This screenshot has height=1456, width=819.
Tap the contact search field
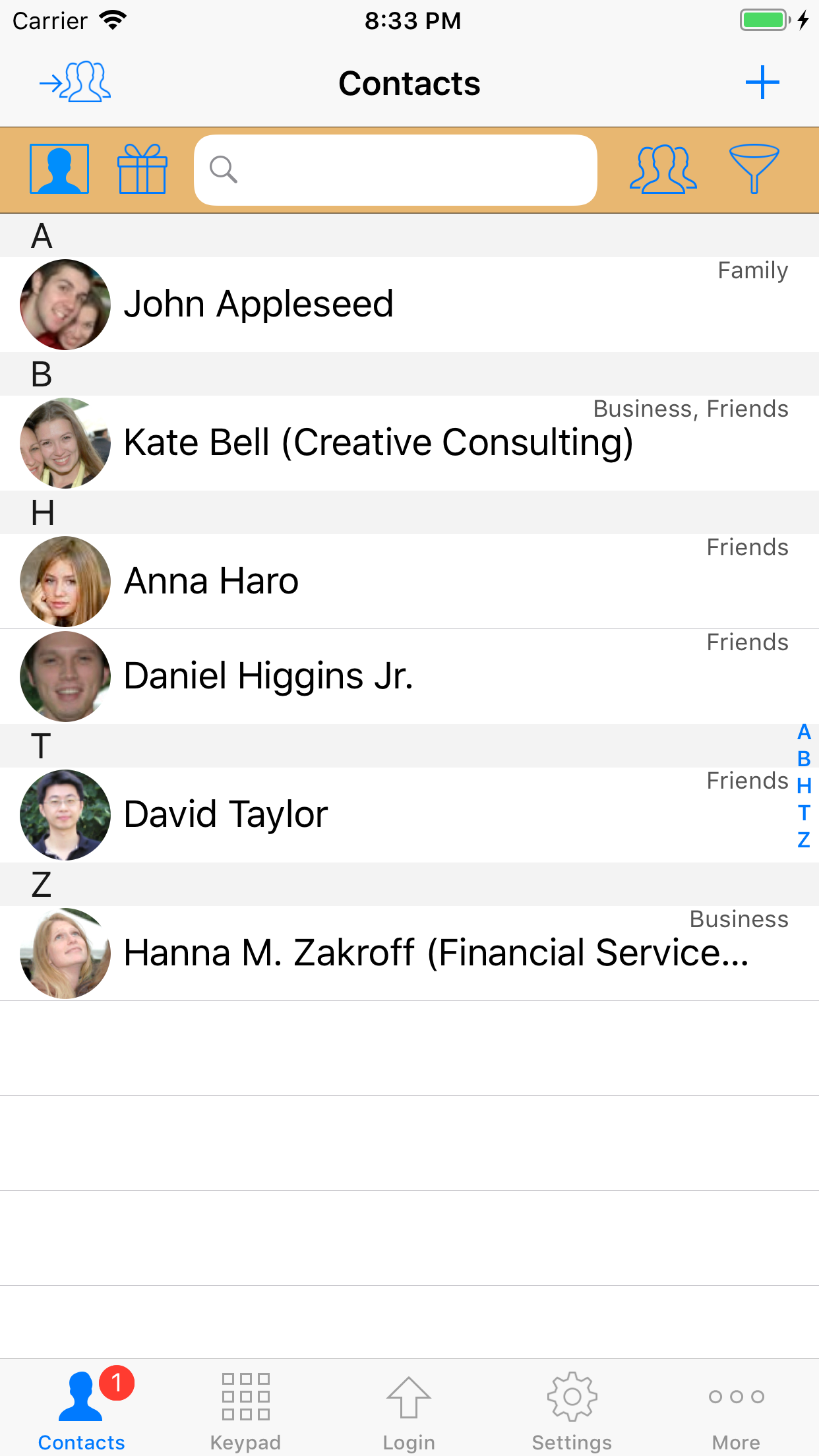point(396,170)
